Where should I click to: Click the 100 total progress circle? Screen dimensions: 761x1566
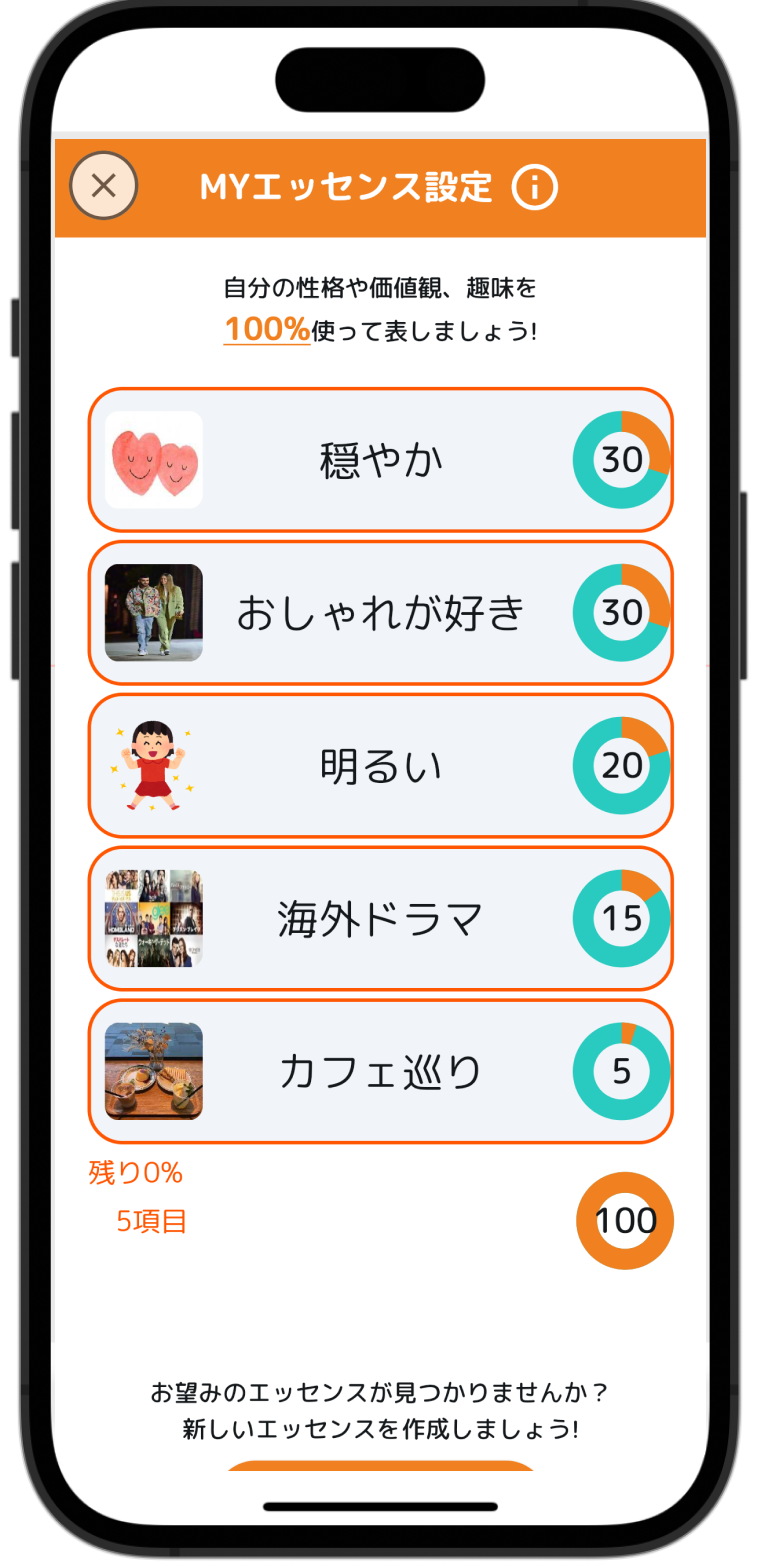[x=624, y=1220]
